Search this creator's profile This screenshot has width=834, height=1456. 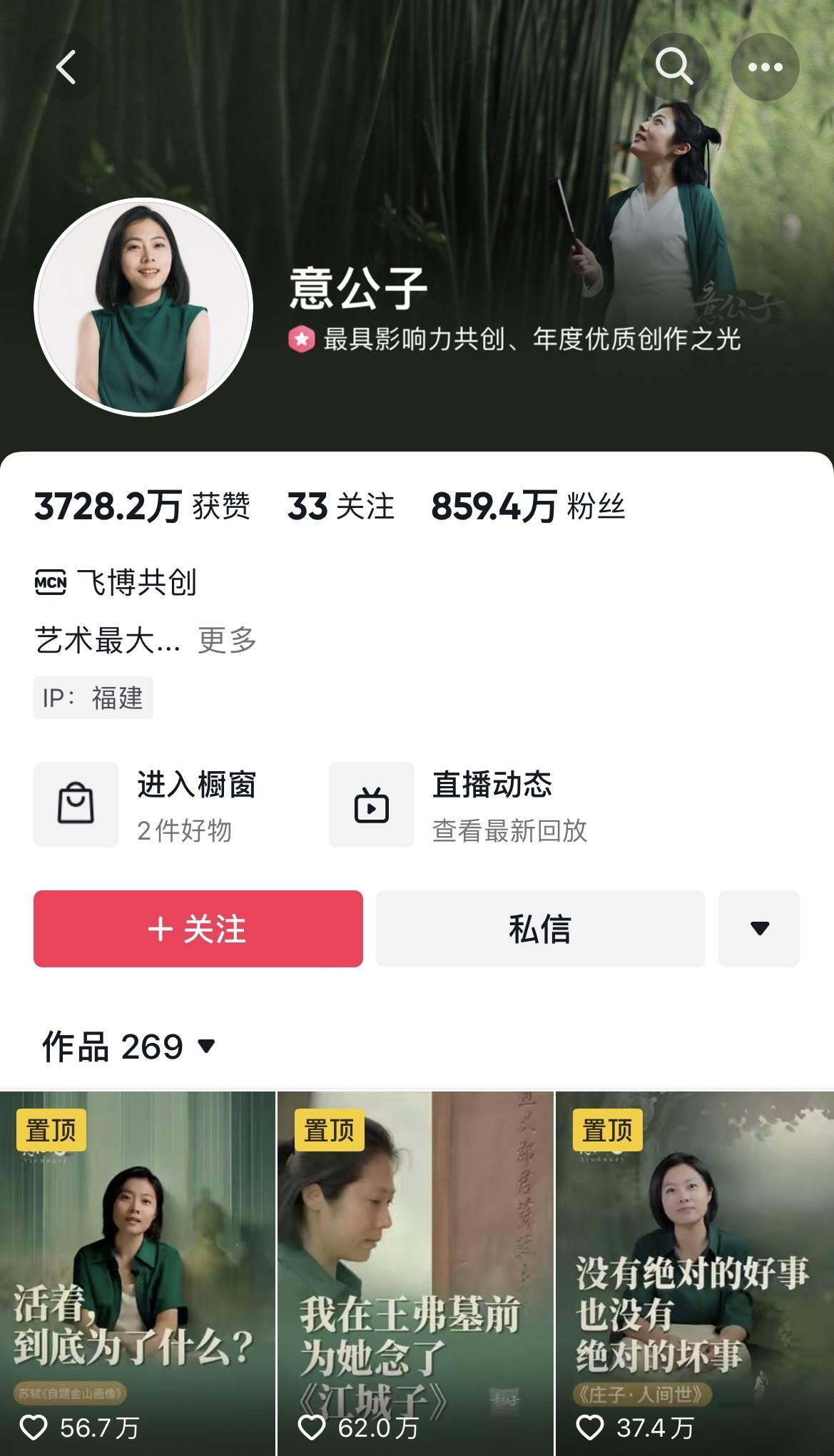pos(674,68)
